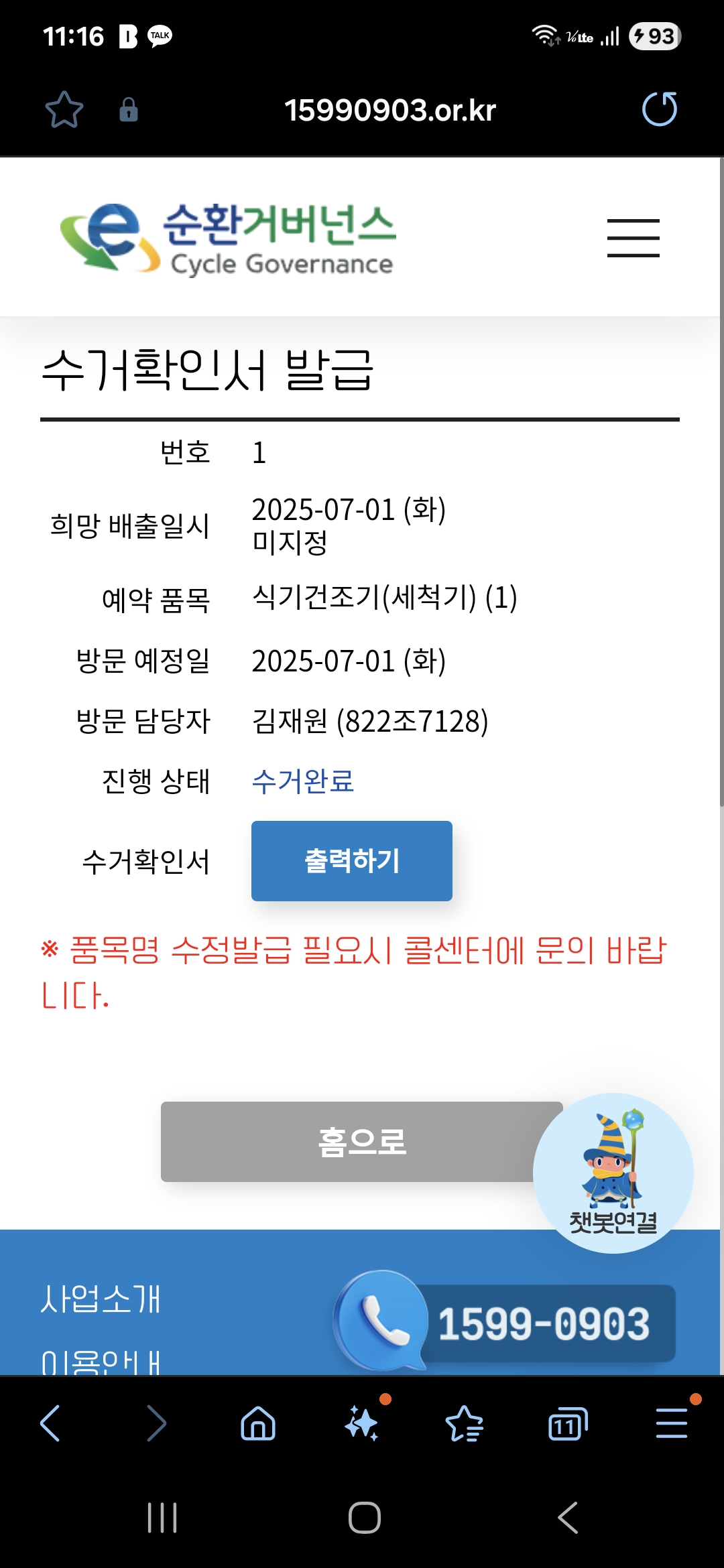Go back to the previous page in the browser

click(x=51, y=1423)
